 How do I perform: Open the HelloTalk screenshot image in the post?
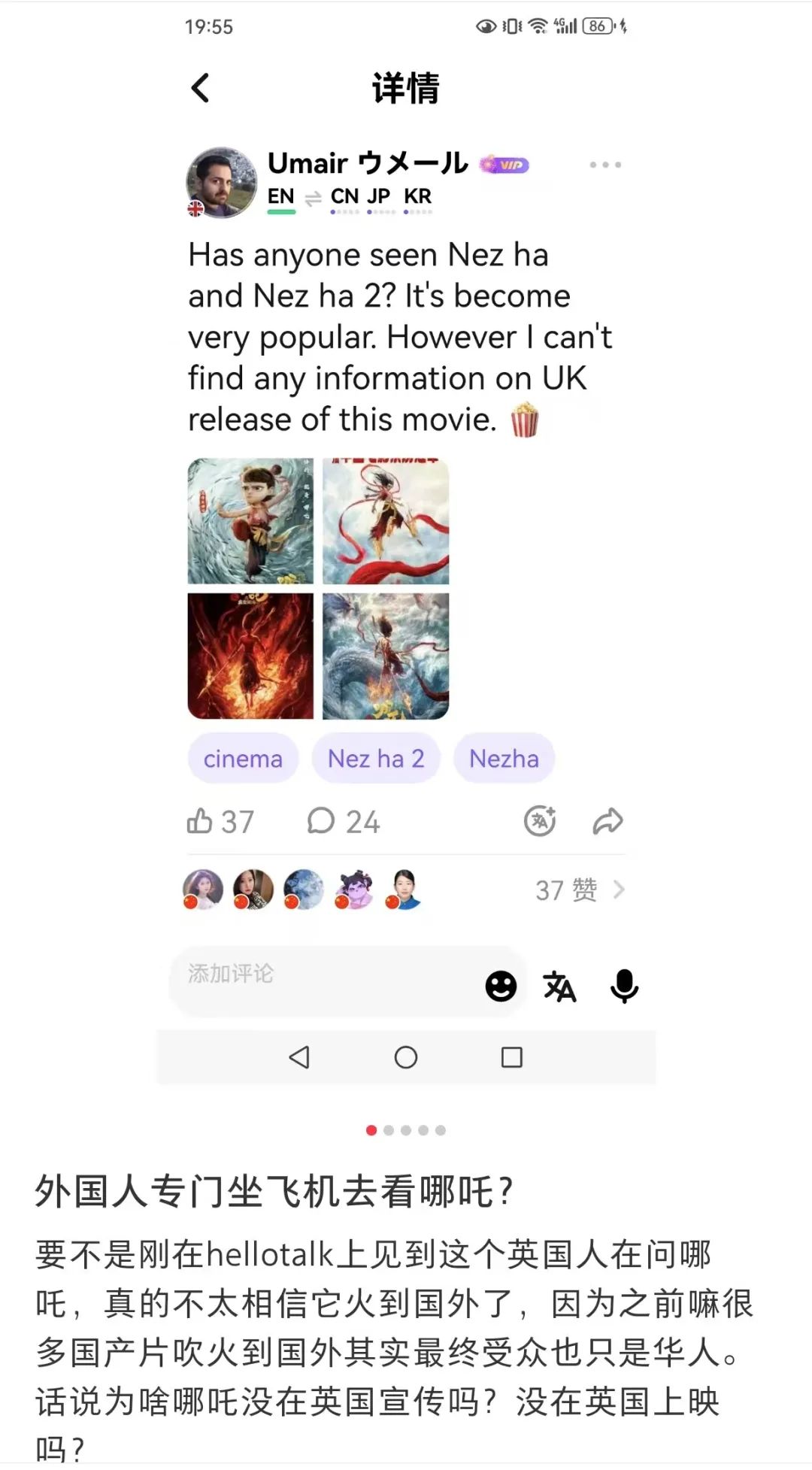point(406,543)
